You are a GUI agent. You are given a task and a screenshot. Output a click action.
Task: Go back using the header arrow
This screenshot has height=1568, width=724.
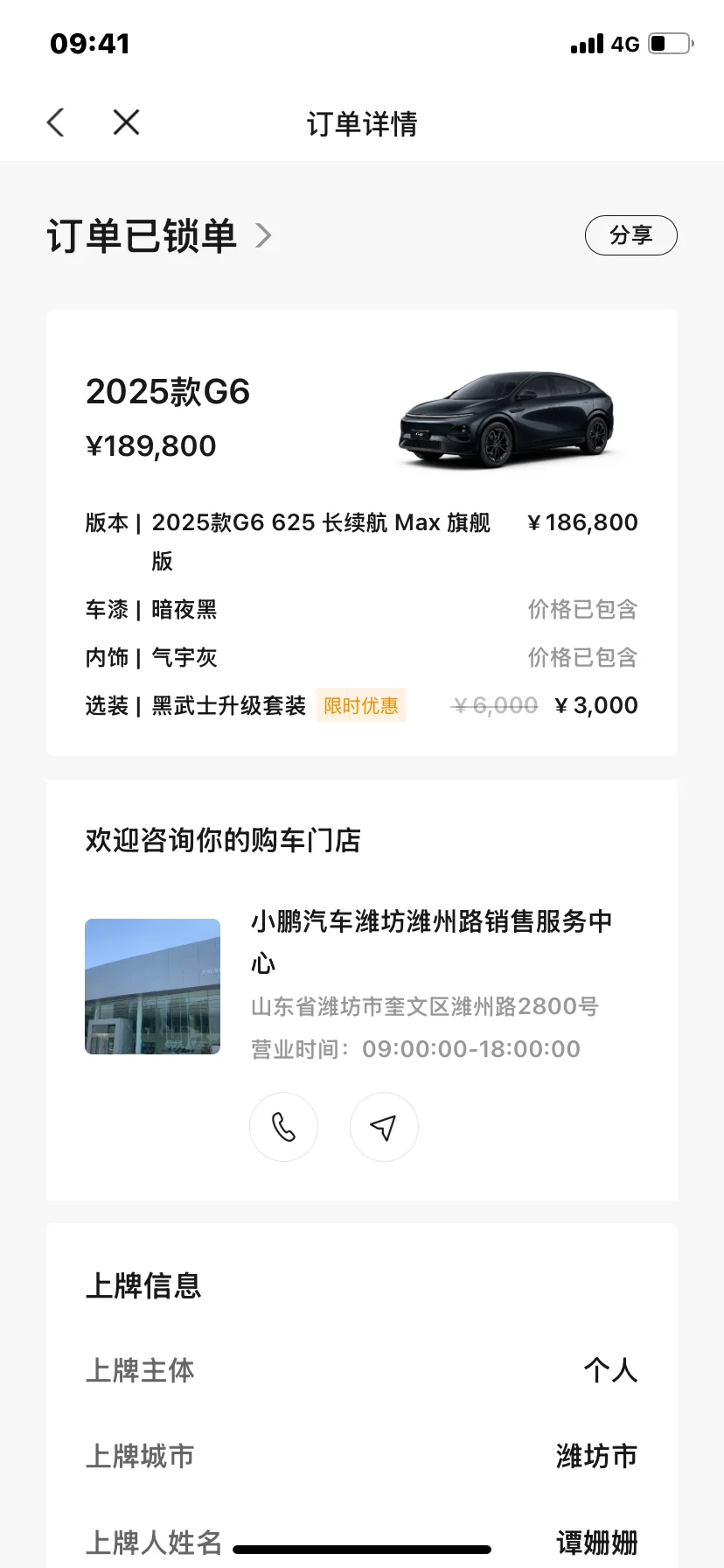(x=56, y=122)
